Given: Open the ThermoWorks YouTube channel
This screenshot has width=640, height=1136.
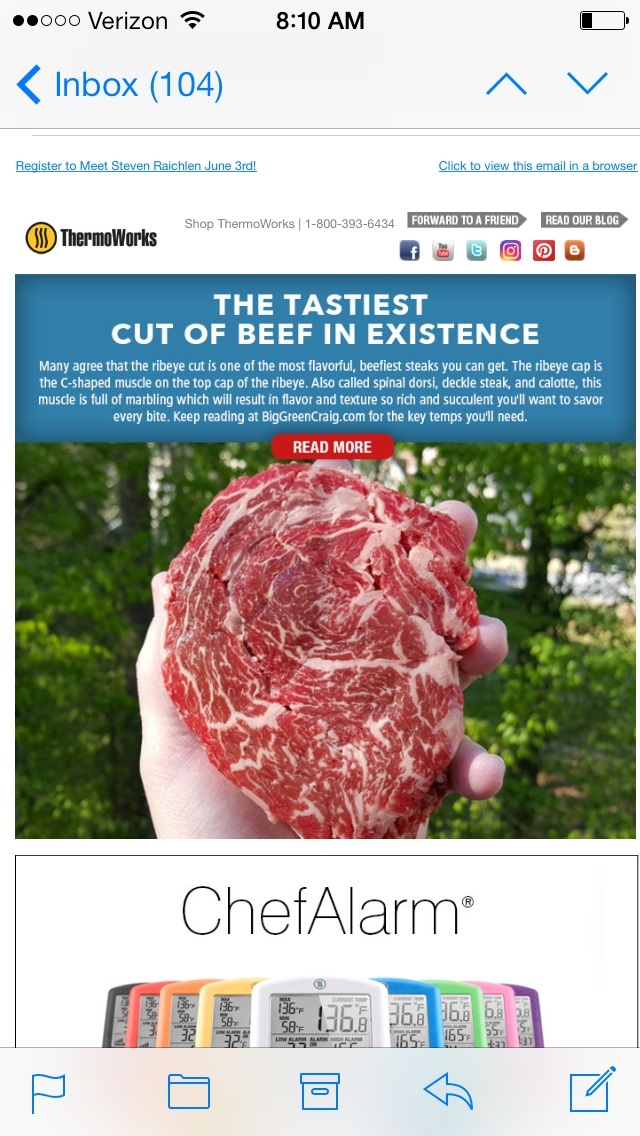Looking at the screenshot, I should pos(443,251).
